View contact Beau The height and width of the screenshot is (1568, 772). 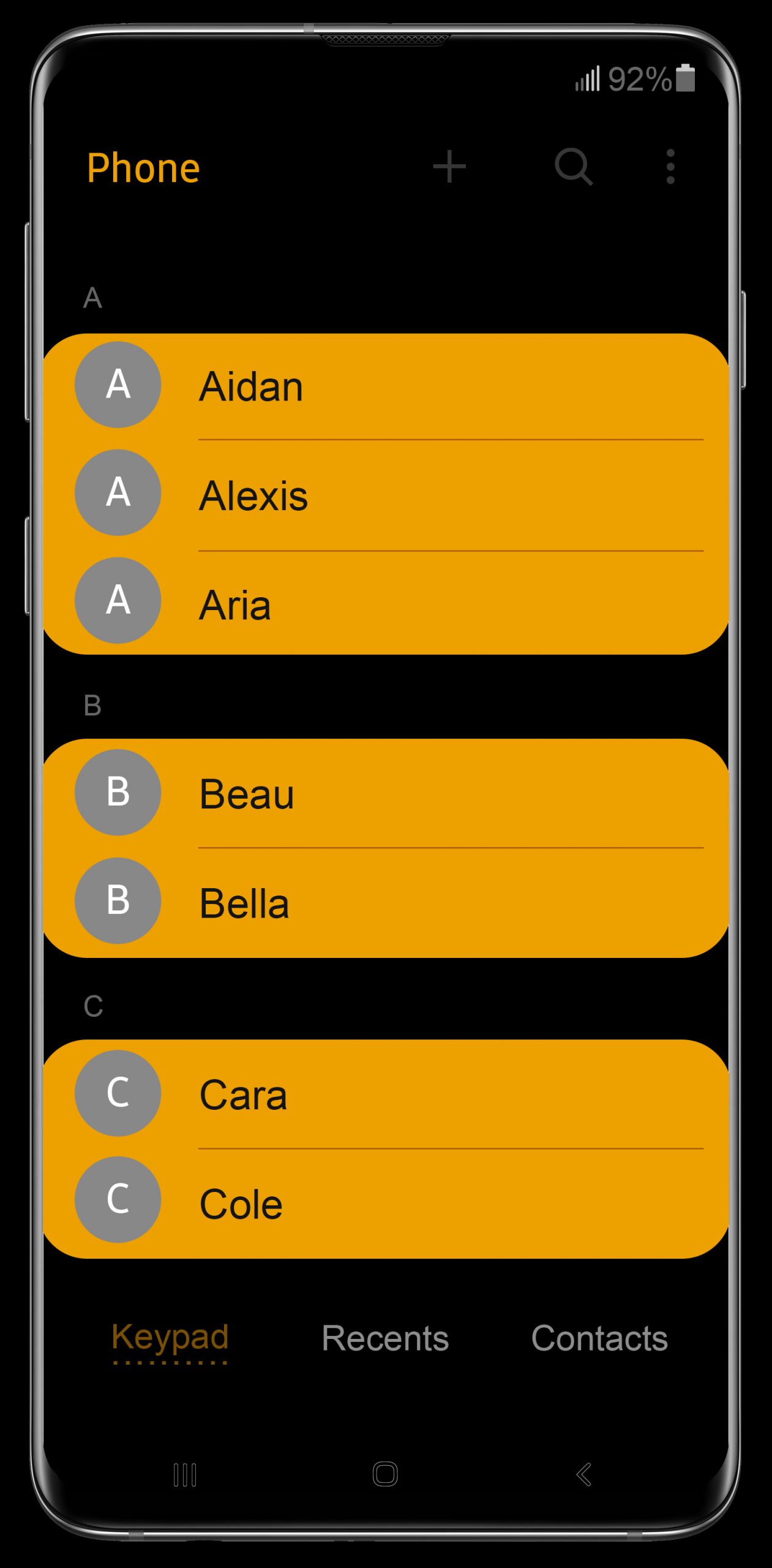[386, 793]
